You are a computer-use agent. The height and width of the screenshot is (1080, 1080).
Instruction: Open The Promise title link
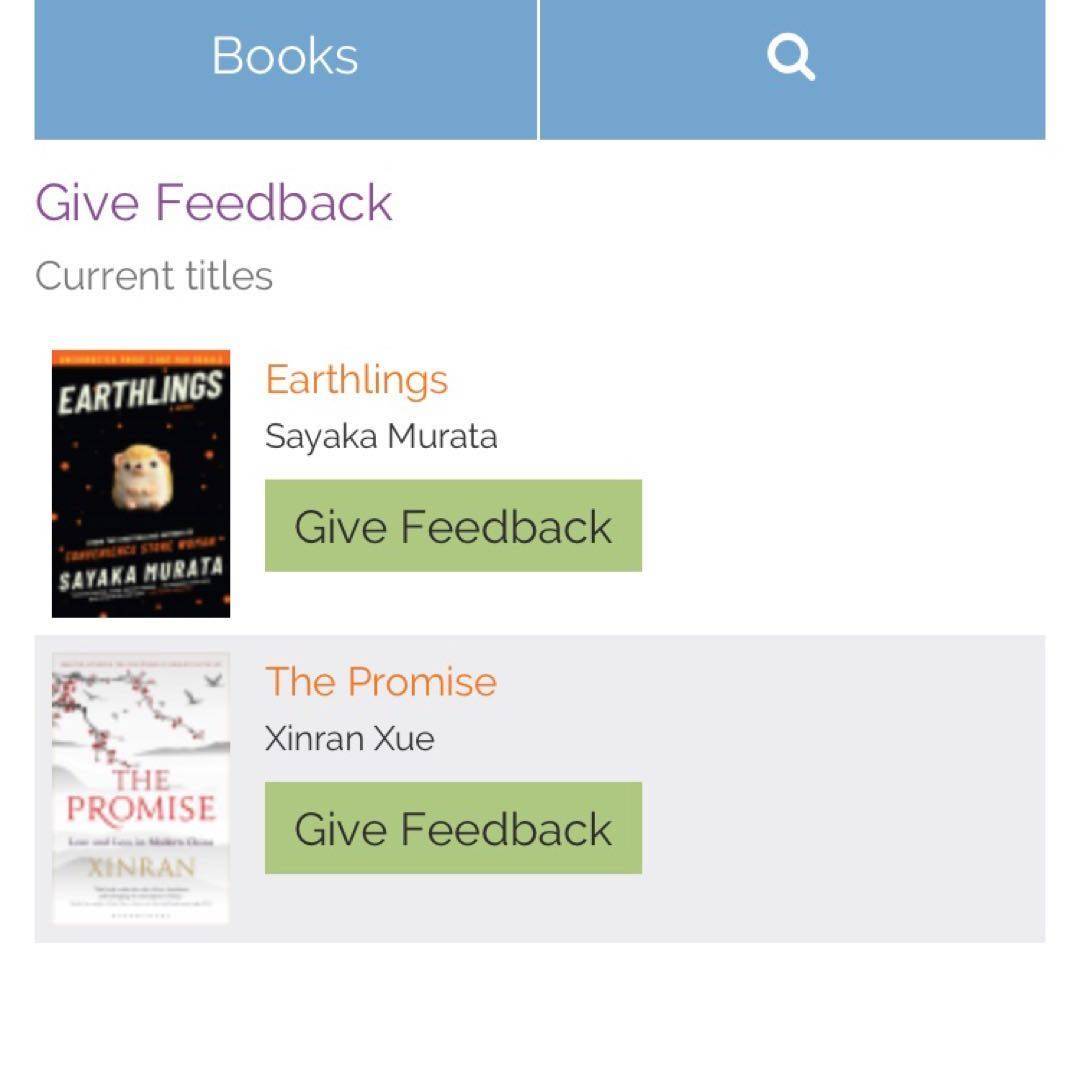pos(380,682)
